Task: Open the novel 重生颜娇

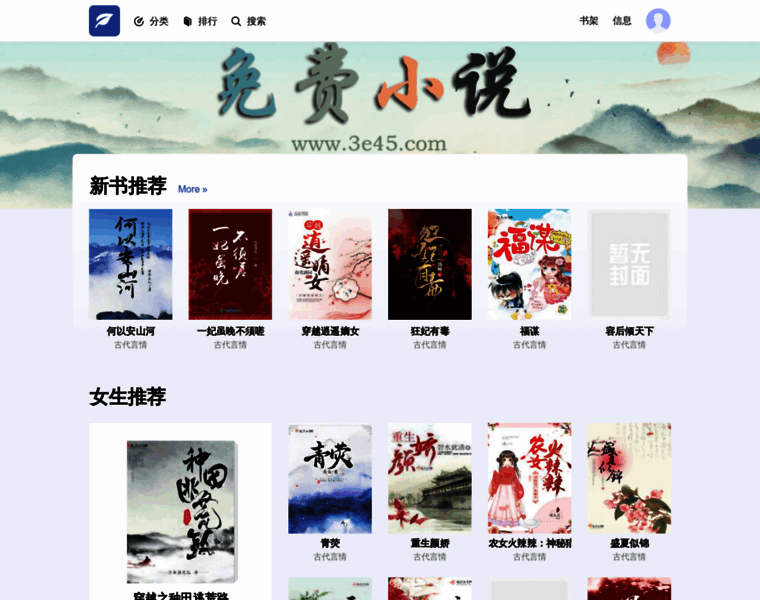Action: [x=430, y=478]
